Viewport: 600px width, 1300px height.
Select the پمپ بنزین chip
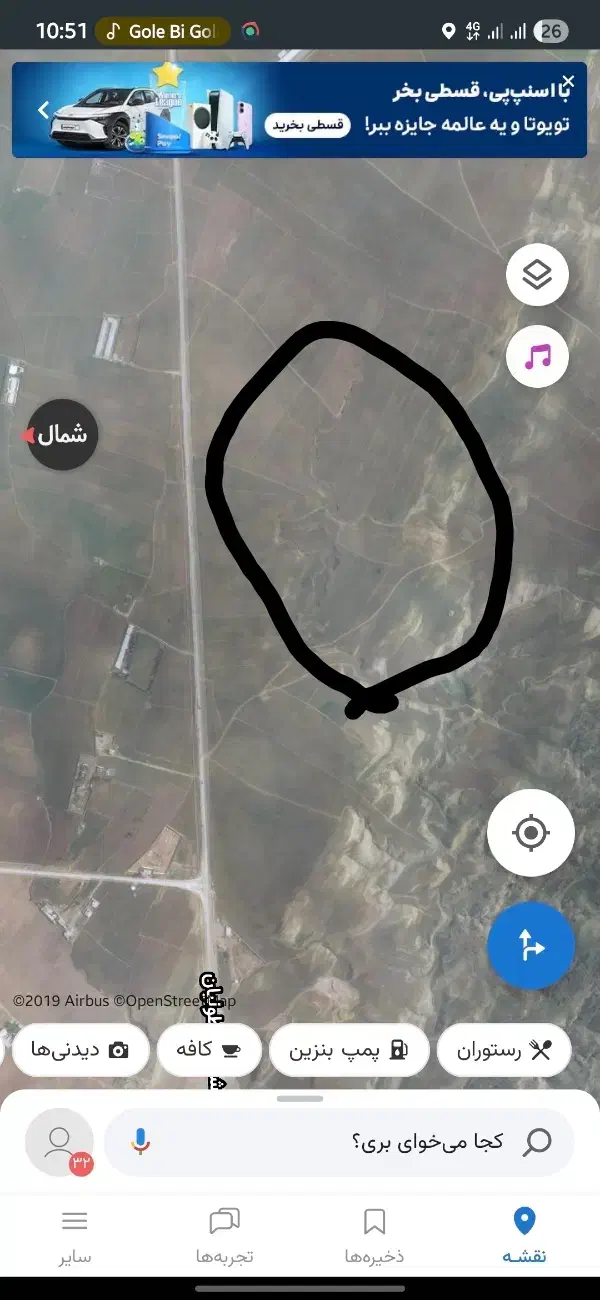pos(349,1050)
